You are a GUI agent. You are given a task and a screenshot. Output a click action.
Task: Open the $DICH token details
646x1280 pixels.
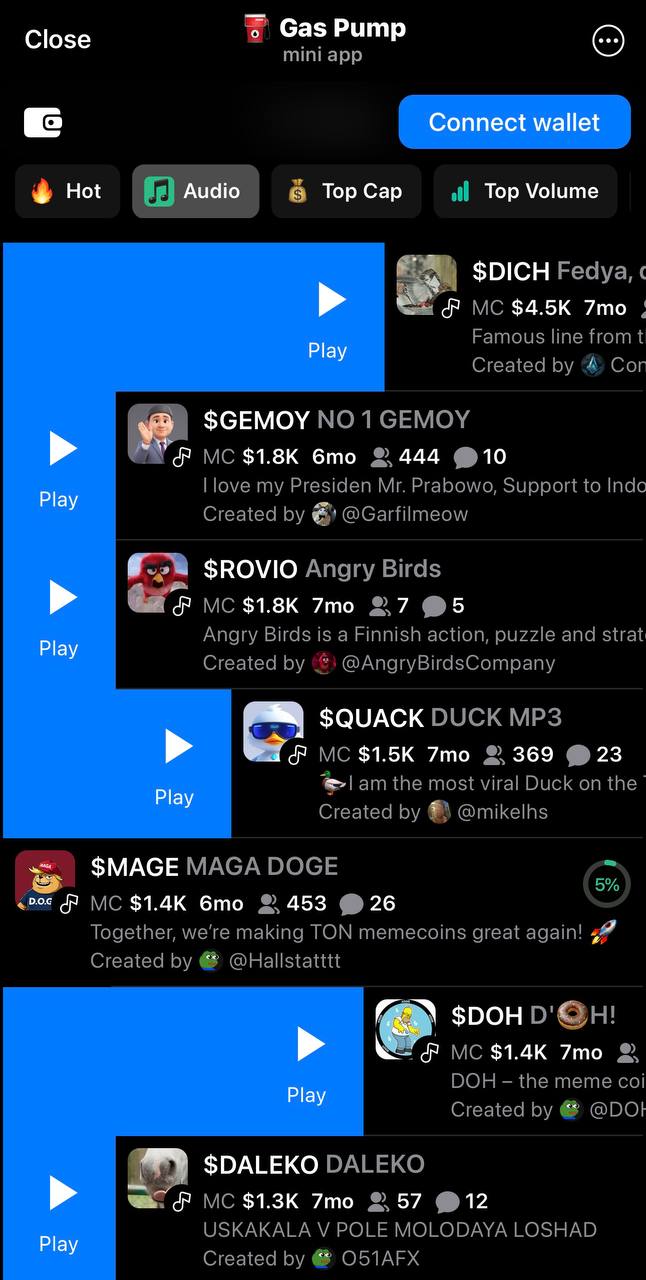point(540,316)
